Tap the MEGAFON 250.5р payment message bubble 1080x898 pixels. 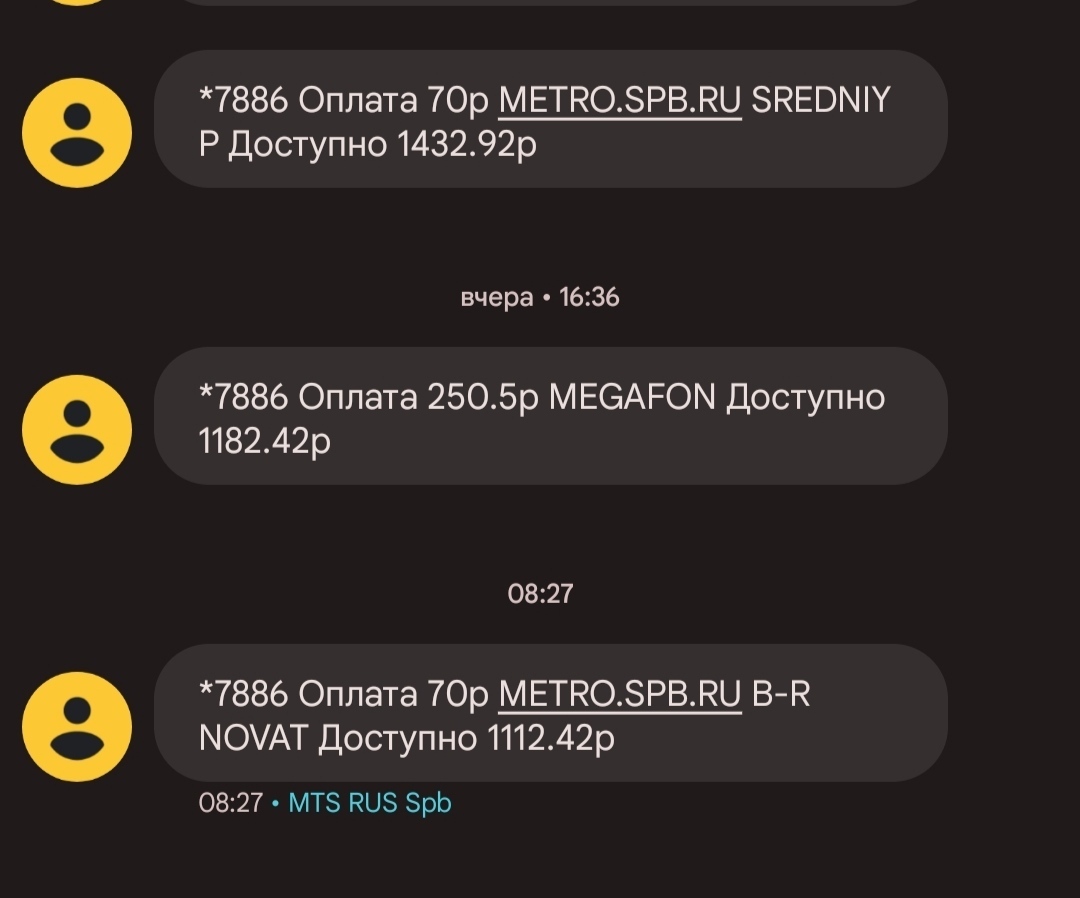click(550, 417)
